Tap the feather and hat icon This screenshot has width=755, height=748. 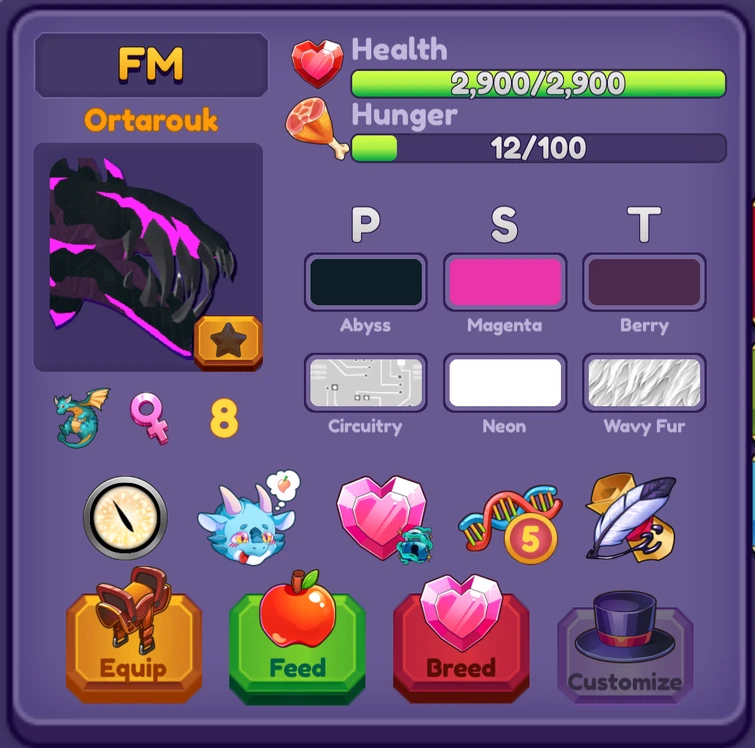tap(631, 517)
